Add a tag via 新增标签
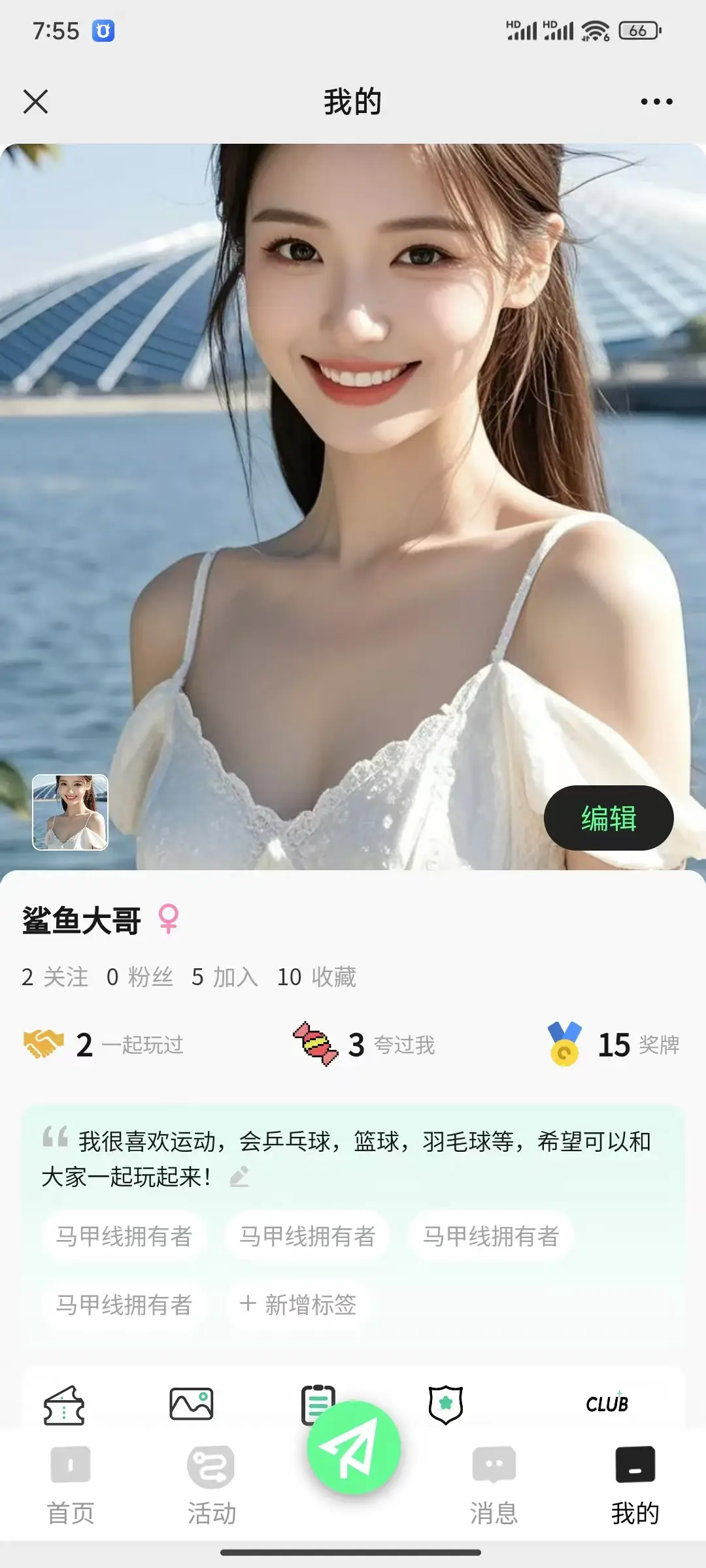The width and height of the screenshot is (706, 1568). tap(298, 1305)
